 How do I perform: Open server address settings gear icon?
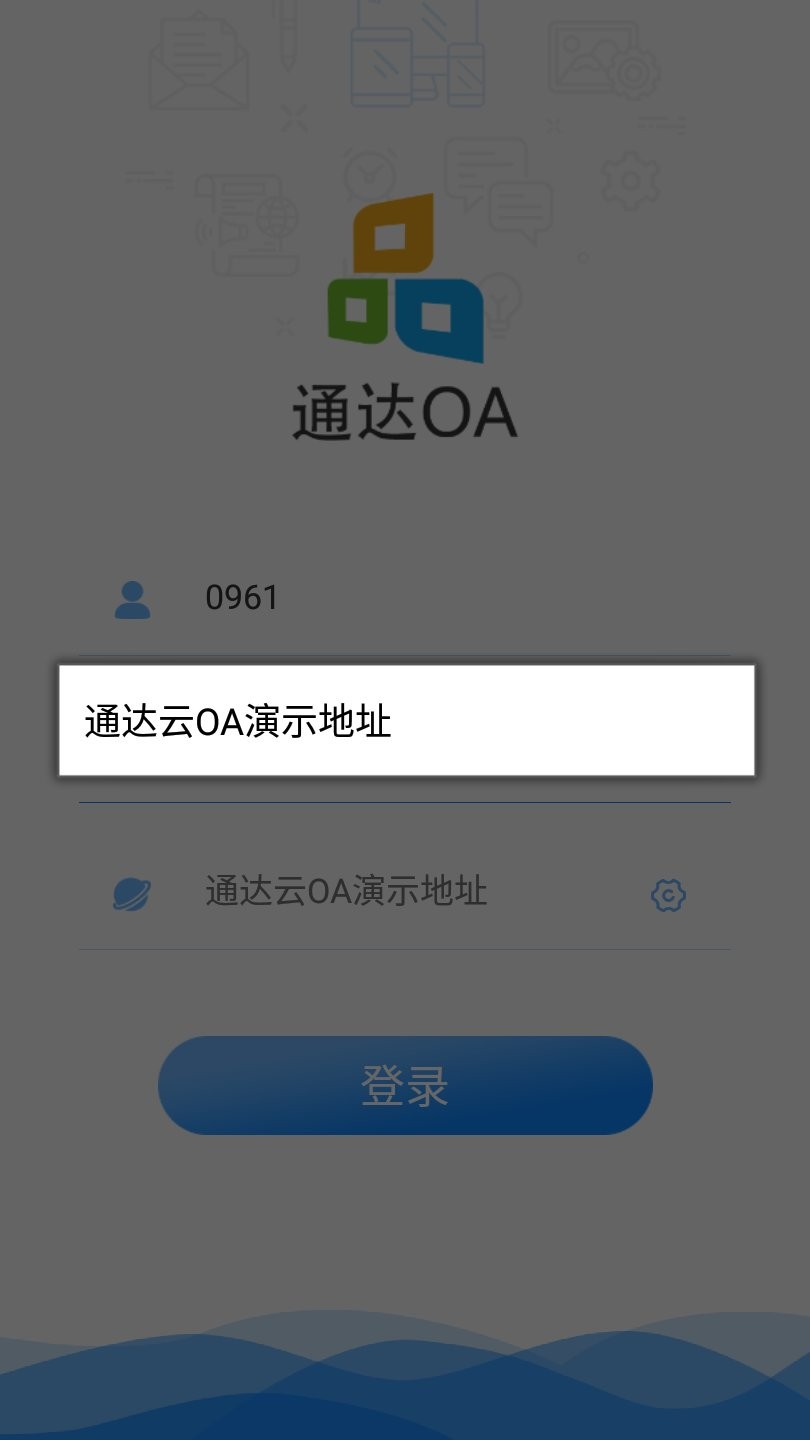click(668, 894)
